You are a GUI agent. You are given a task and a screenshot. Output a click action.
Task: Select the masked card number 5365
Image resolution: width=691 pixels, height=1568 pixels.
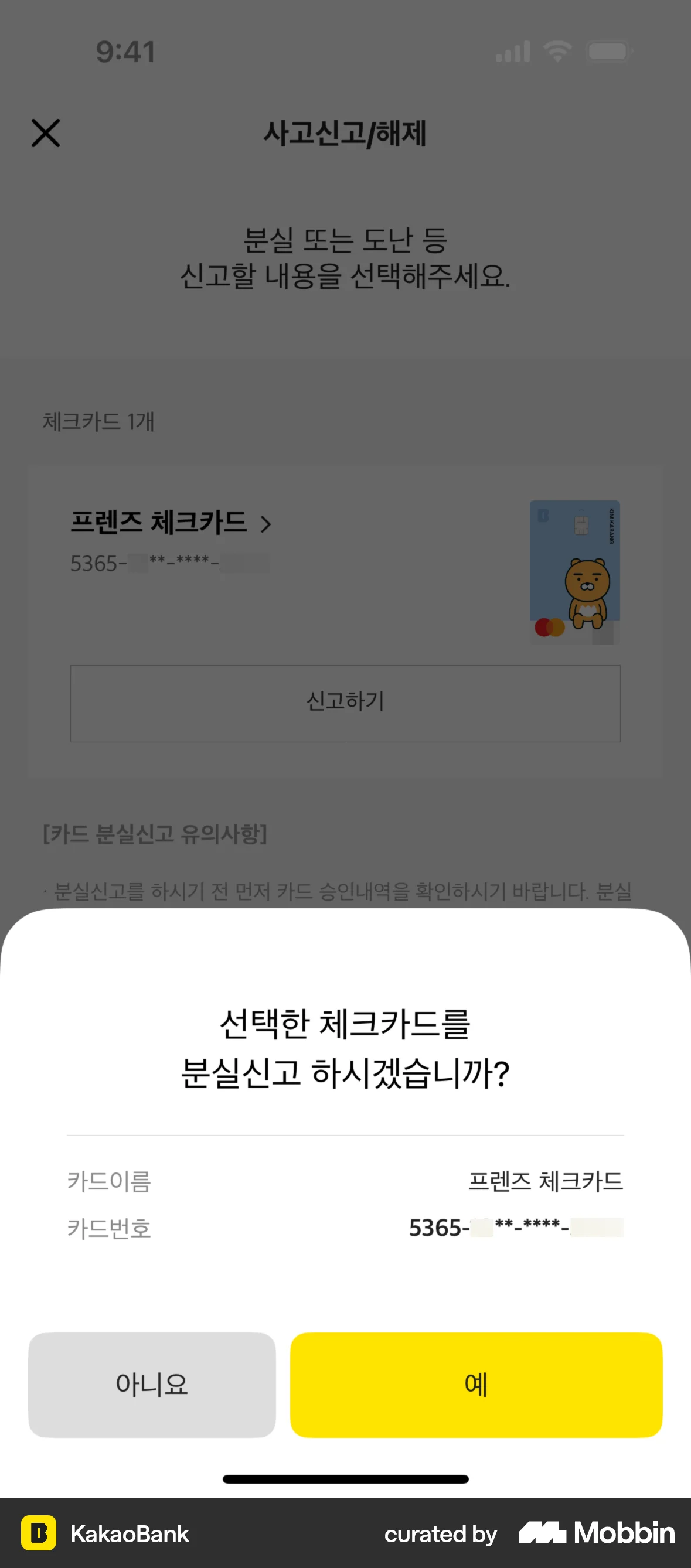(168, 563)
